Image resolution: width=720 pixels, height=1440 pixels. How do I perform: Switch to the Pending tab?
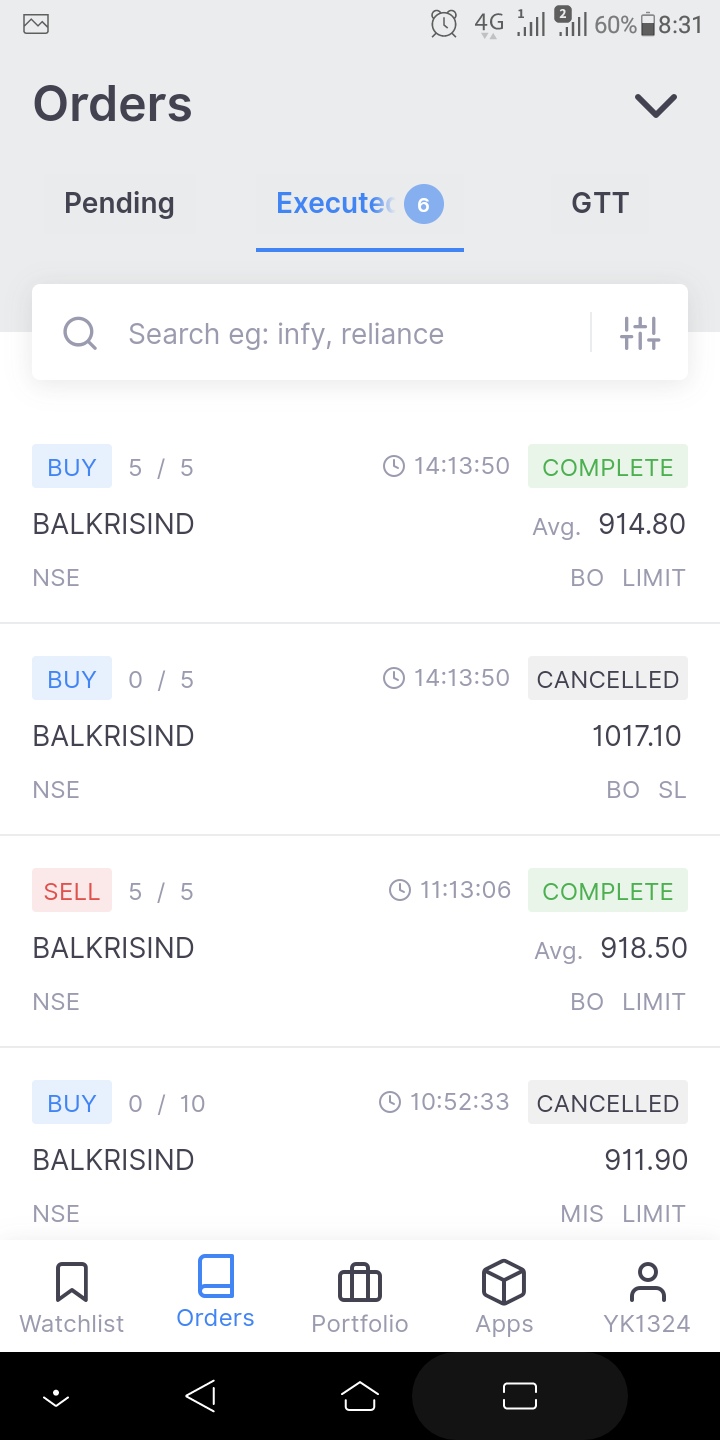[x=119, y=204]
